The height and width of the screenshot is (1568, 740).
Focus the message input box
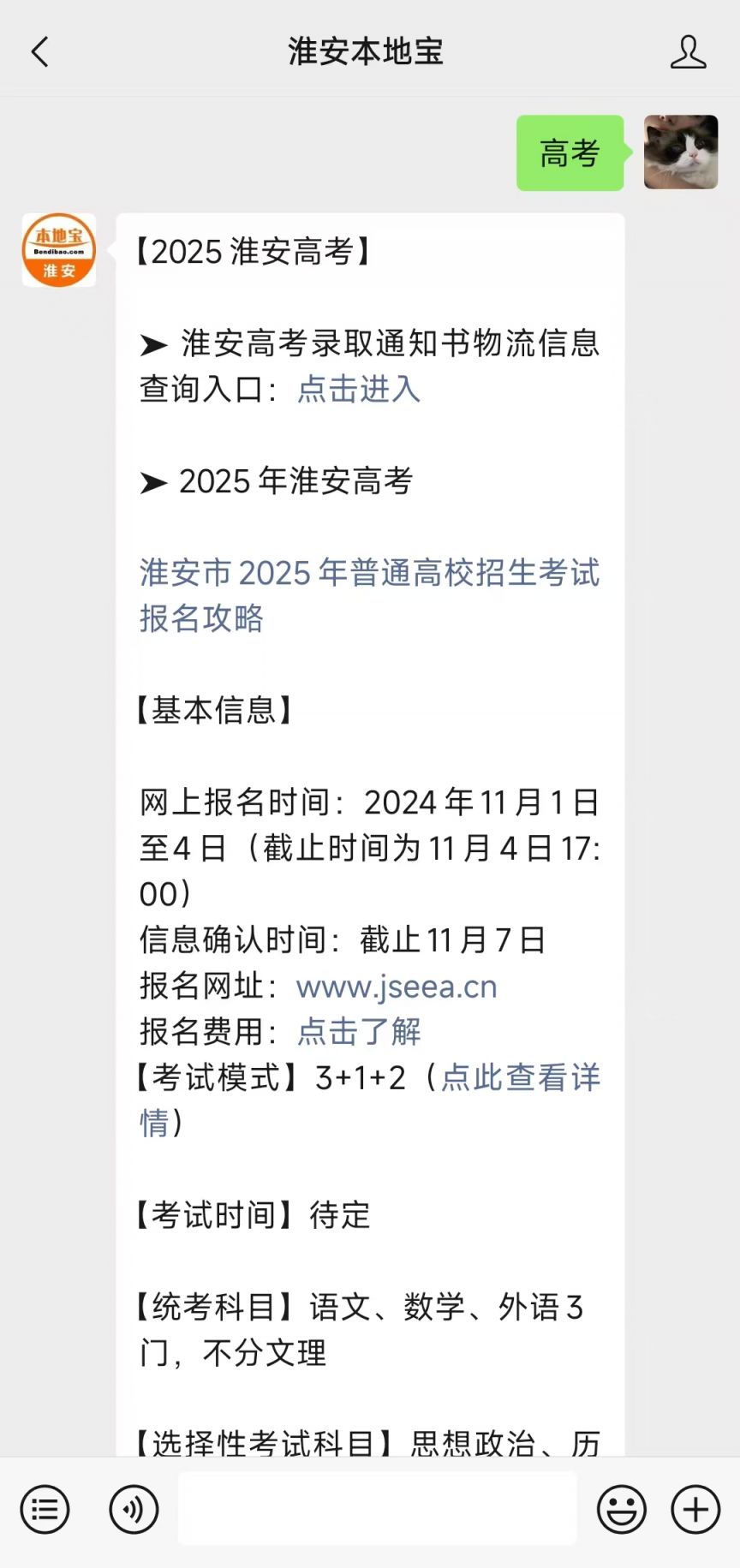[x=377, y=1509]
